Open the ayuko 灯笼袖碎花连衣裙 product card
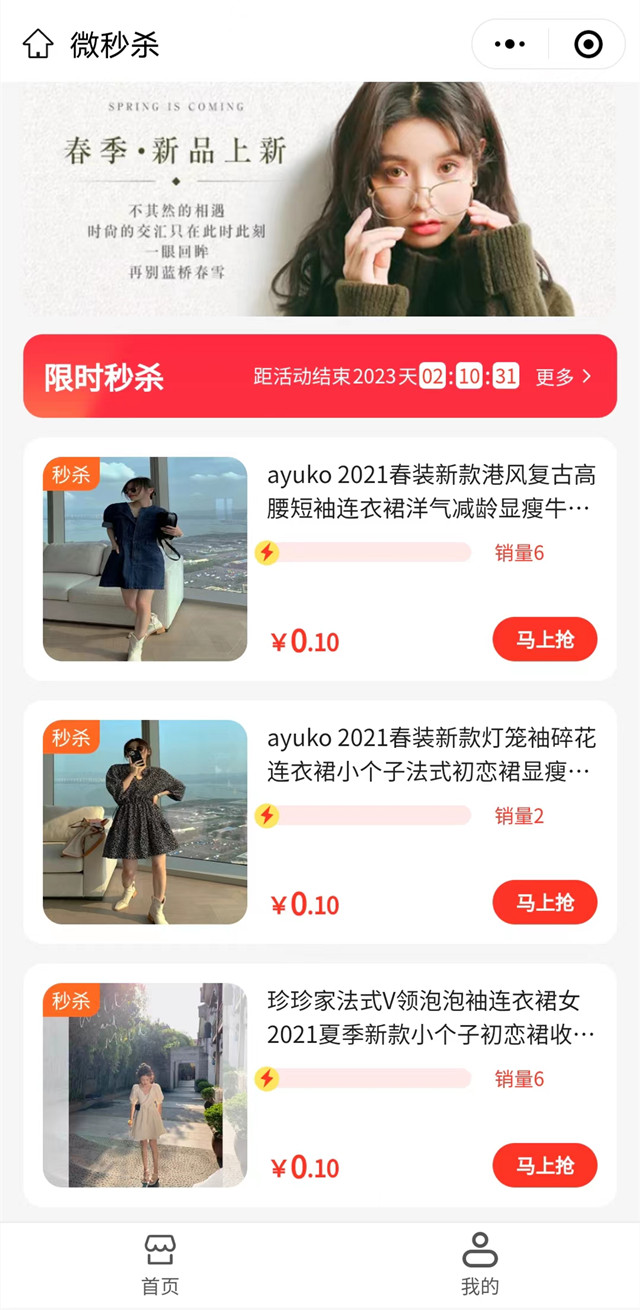This screenshot has height=1310, width=640. point(430,755)
